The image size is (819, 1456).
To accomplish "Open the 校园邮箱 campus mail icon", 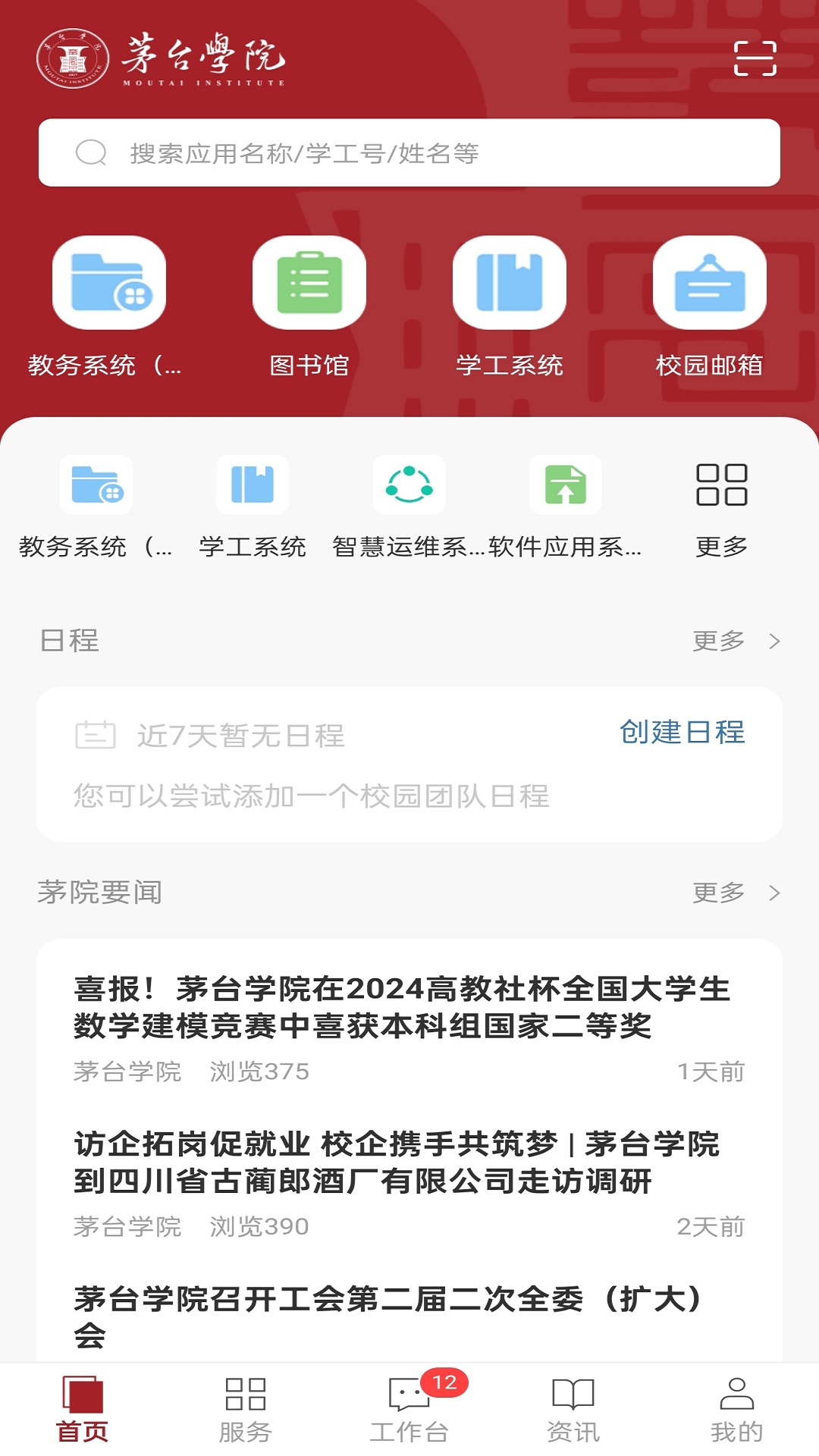I will (x=710, y=283).
